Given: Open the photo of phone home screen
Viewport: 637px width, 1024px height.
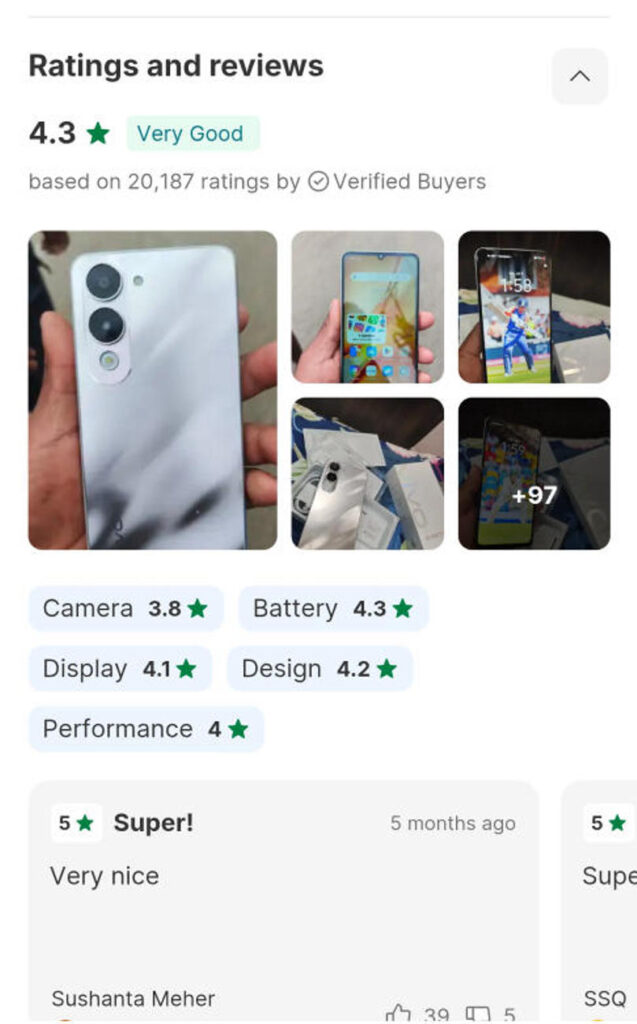Looking at the screenshot, I should 367,307.
